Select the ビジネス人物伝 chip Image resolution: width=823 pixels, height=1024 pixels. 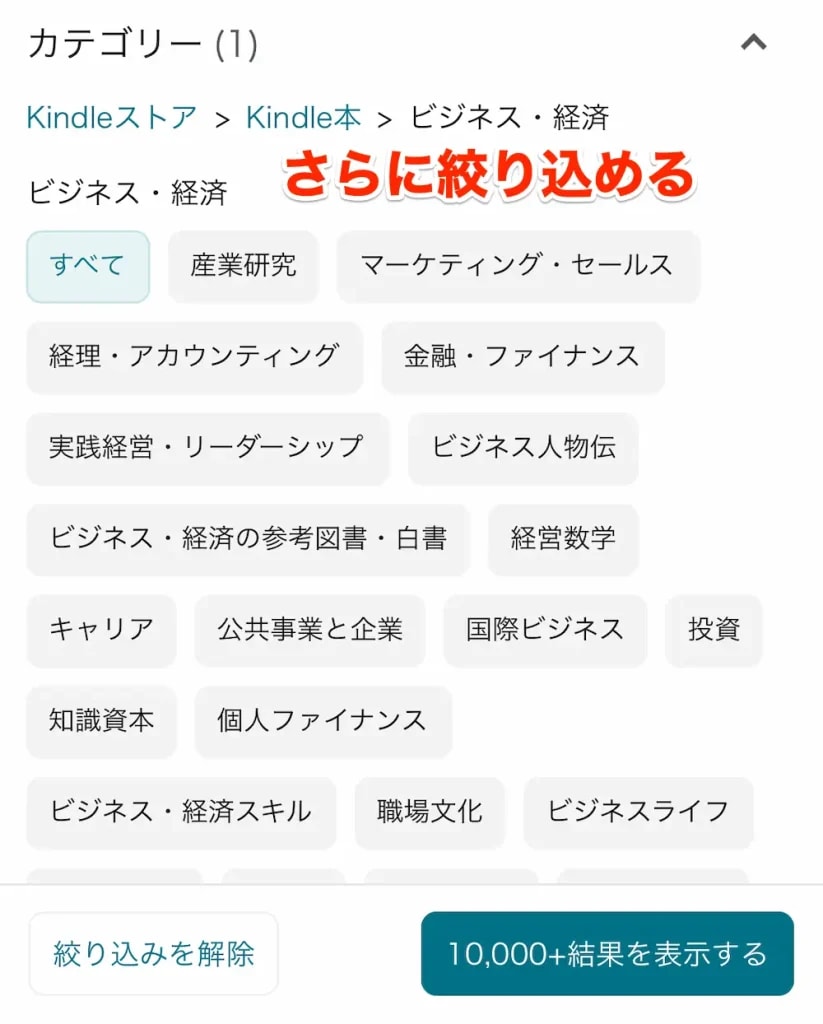click(523, 448)
